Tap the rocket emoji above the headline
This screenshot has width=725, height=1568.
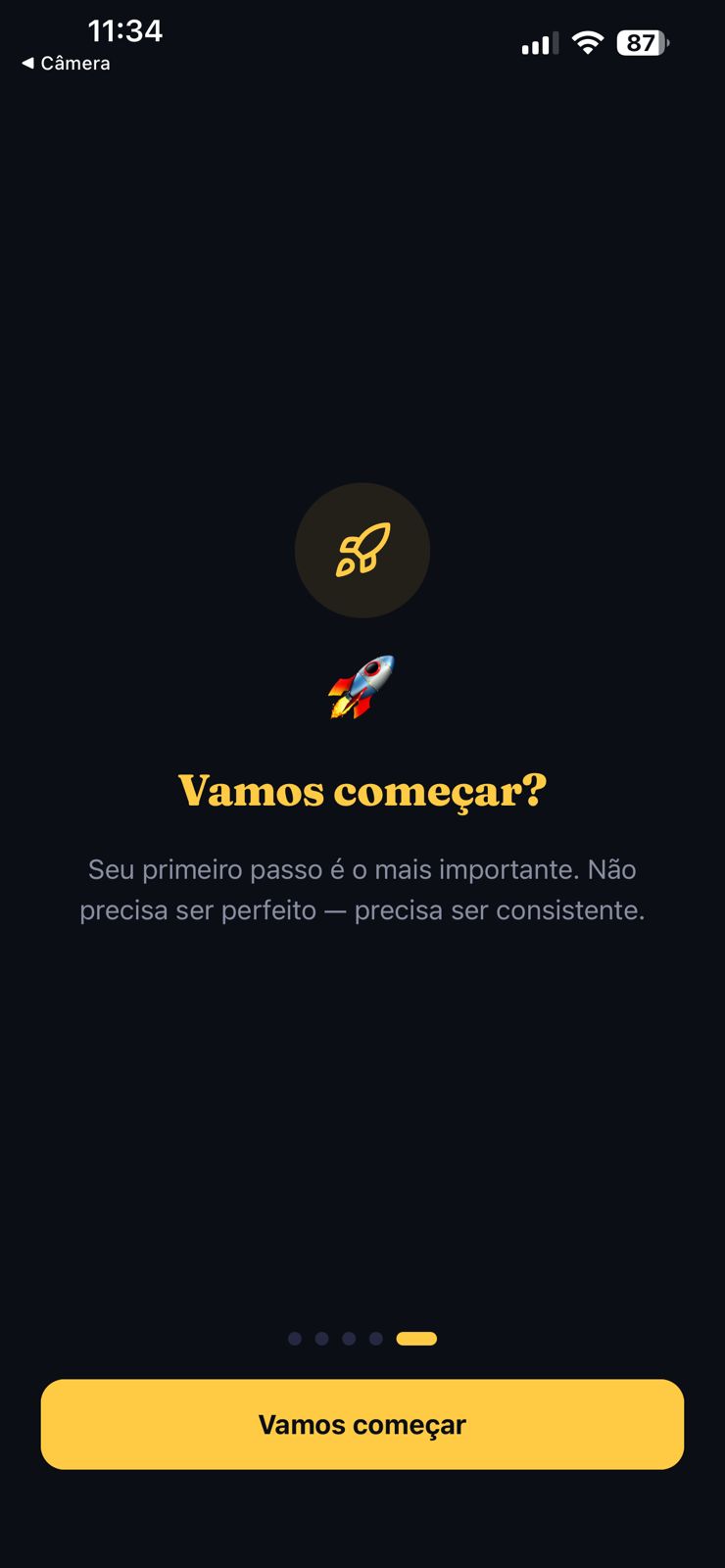[361, 686]
